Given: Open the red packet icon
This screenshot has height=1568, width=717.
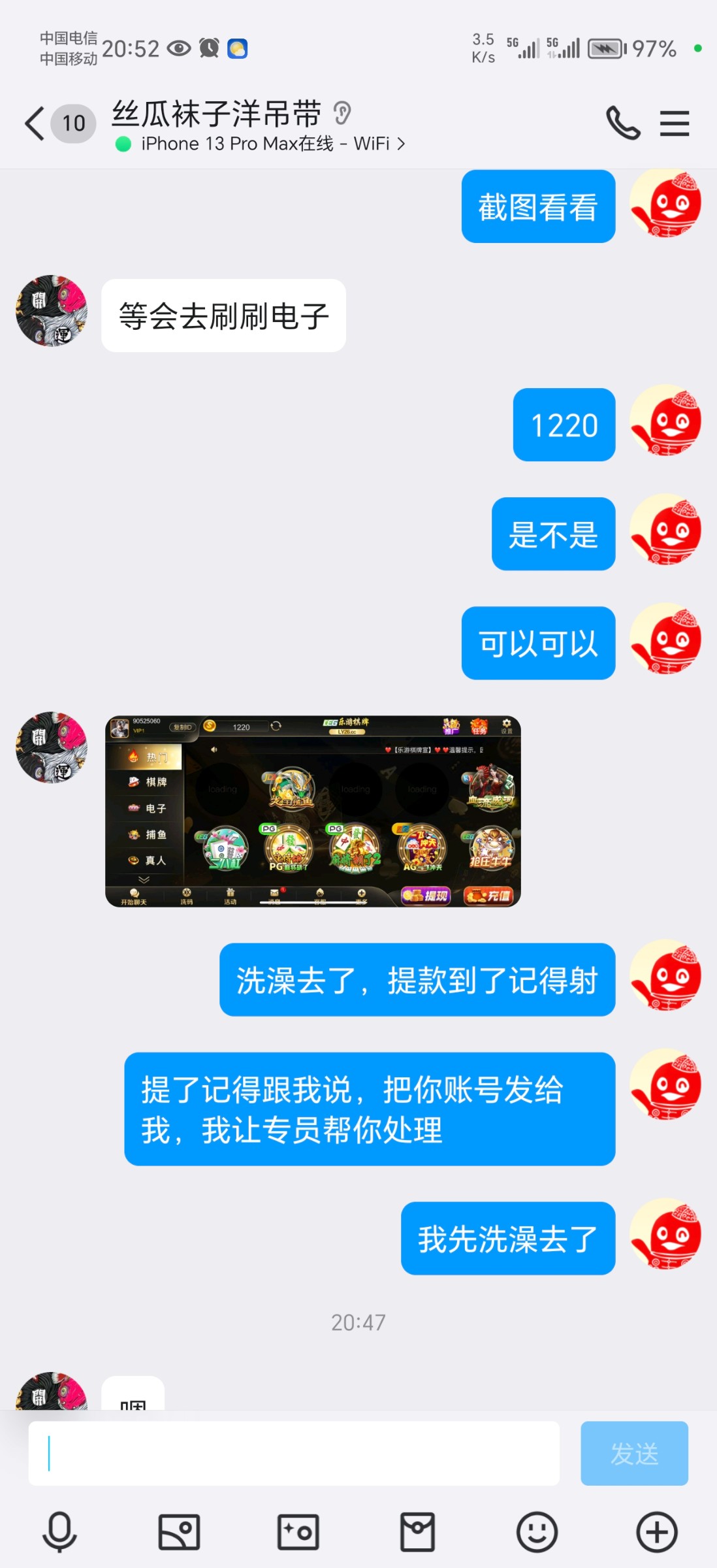Looking at the screenshot, I should click(x=417, y=1531).
